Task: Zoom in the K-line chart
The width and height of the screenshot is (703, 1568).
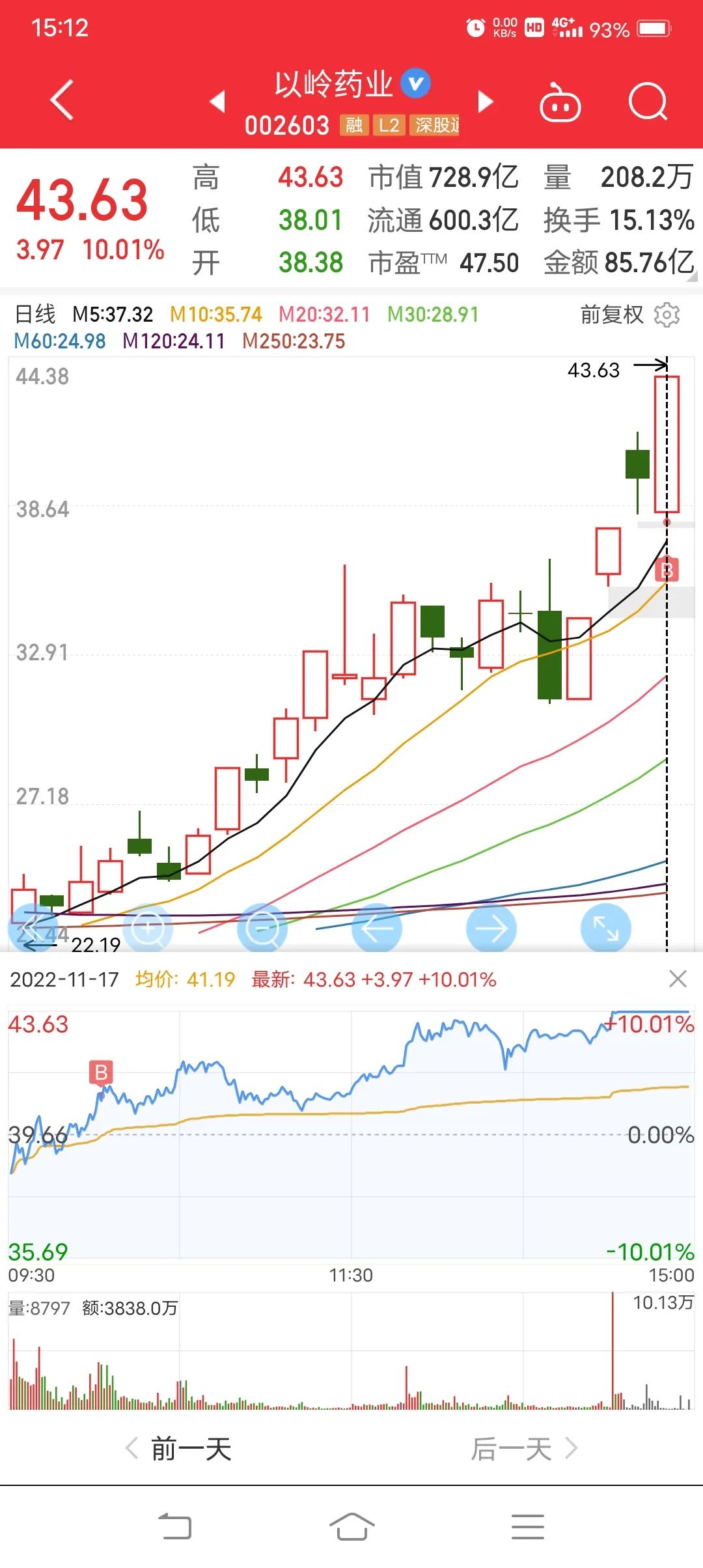Action: pyautogui.click(x=148, y=928)
